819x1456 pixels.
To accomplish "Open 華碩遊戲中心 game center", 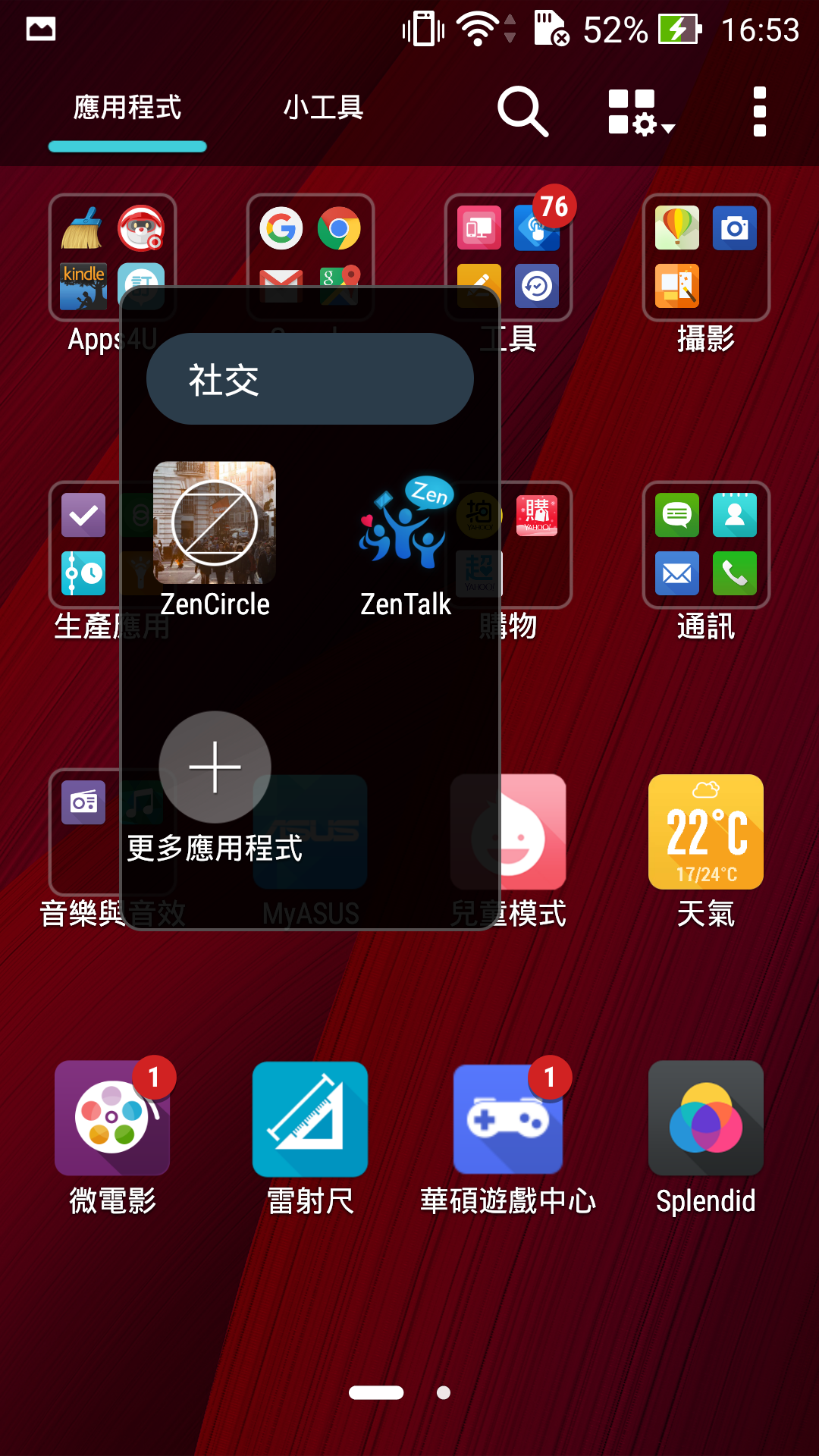I will tap(508, 1119).
